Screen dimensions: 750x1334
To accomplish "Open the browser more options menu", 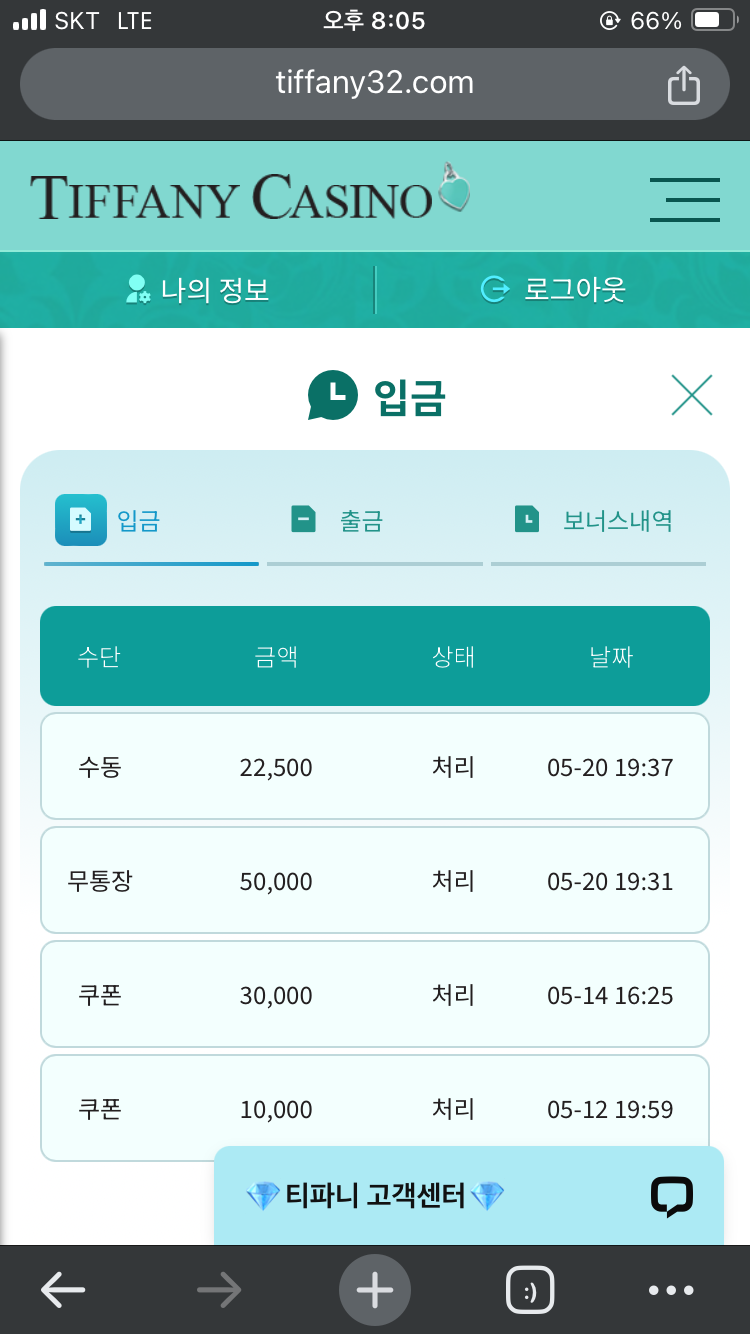I will click(x=670, y=1290).
